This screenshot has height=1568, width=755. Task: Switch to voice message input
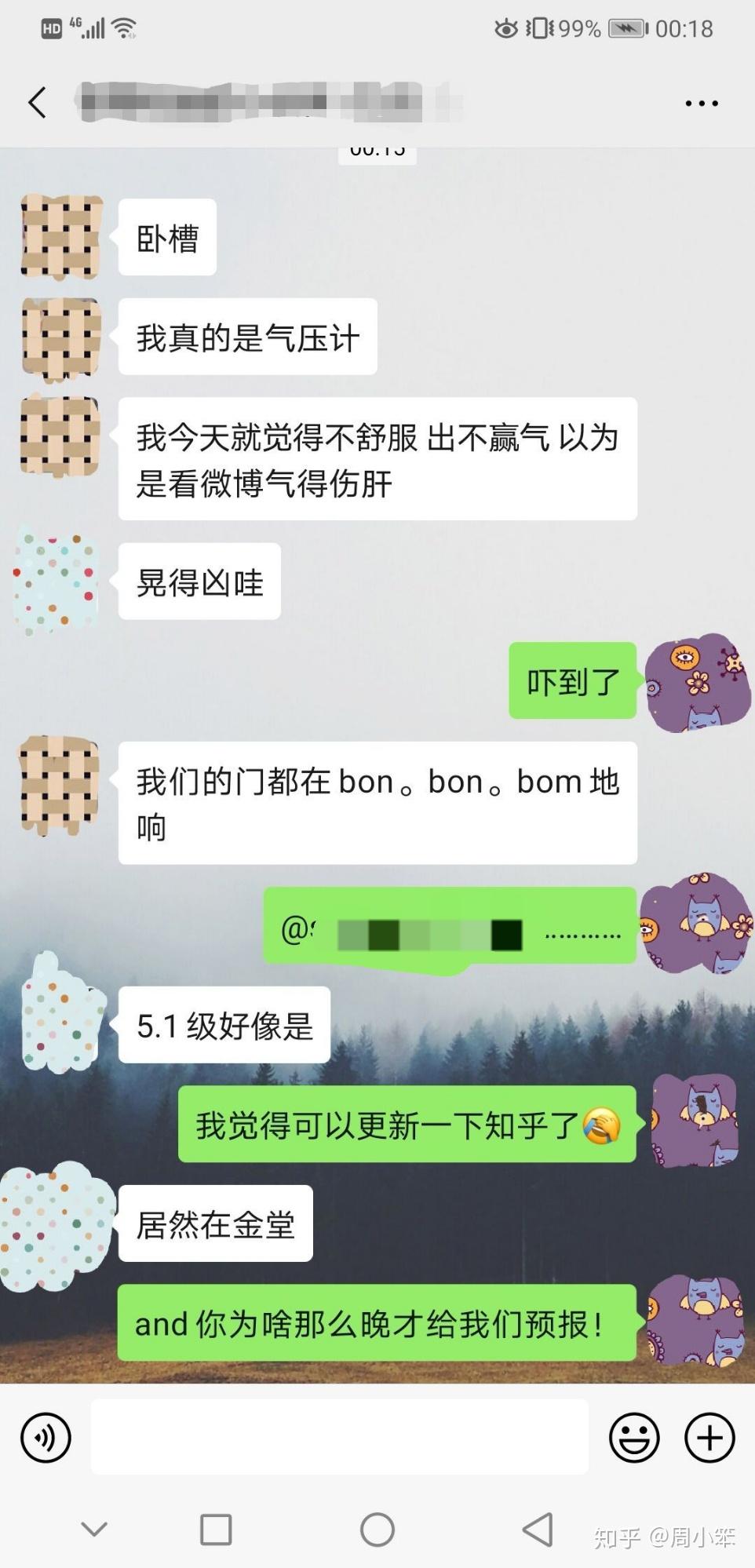[x=46, y=1438]
